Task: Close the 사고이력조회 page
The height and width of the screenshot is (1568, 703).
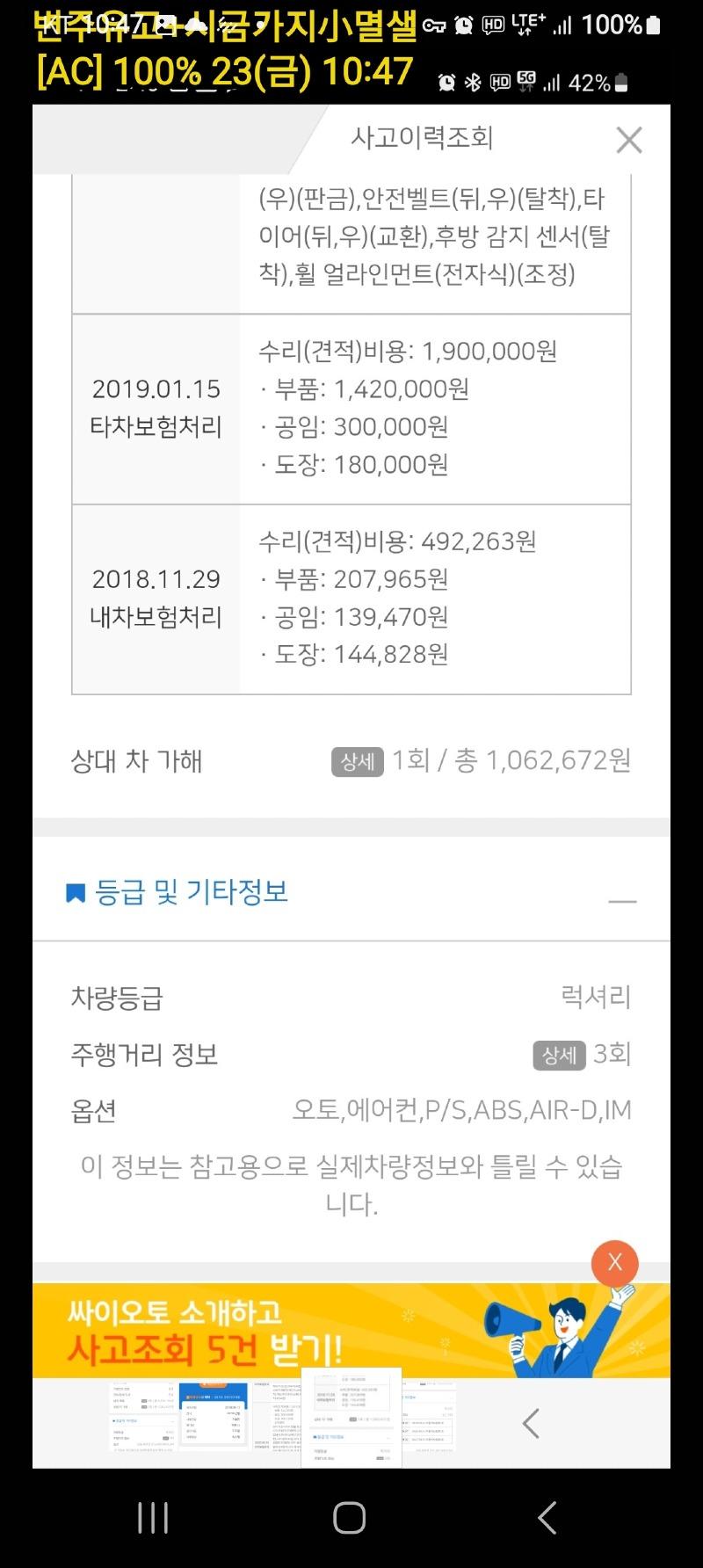Action: 628,140
